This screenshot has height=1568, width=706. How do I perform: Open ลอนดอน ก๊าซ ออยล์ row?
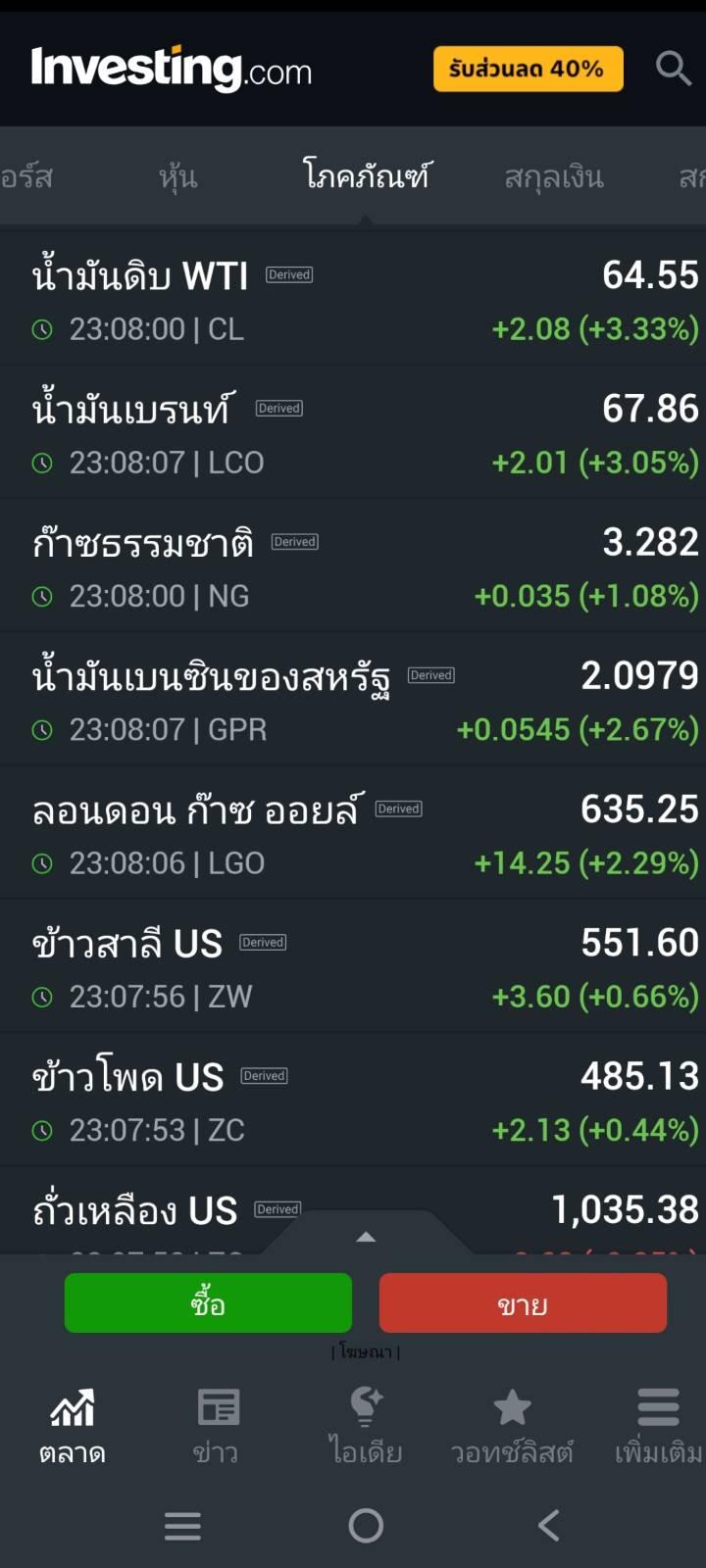click(353, 832)
